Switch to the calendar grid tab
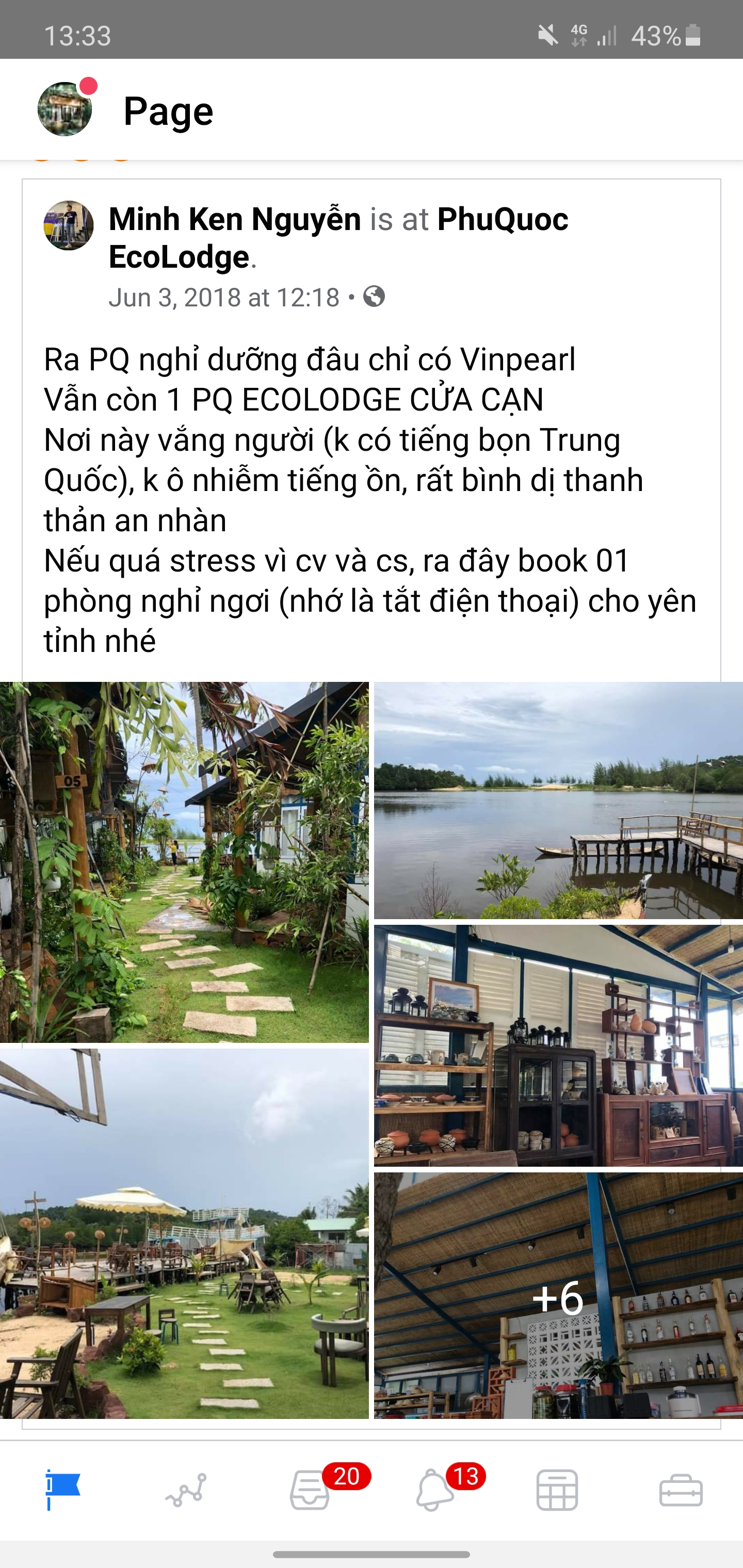This screenshot has width=743, height=1568. (557, 1490)
